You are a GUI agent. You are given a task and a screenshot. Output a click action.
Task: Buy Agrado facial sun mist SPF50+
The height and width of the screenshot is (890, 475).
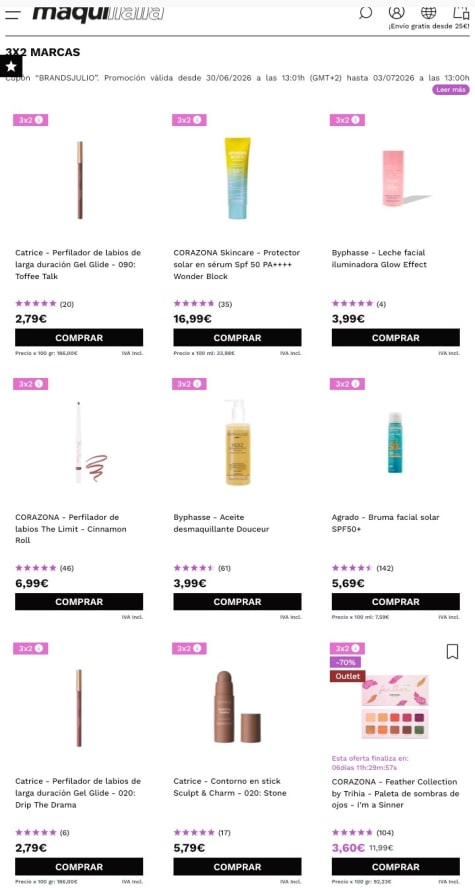click(x=396, y=602)
